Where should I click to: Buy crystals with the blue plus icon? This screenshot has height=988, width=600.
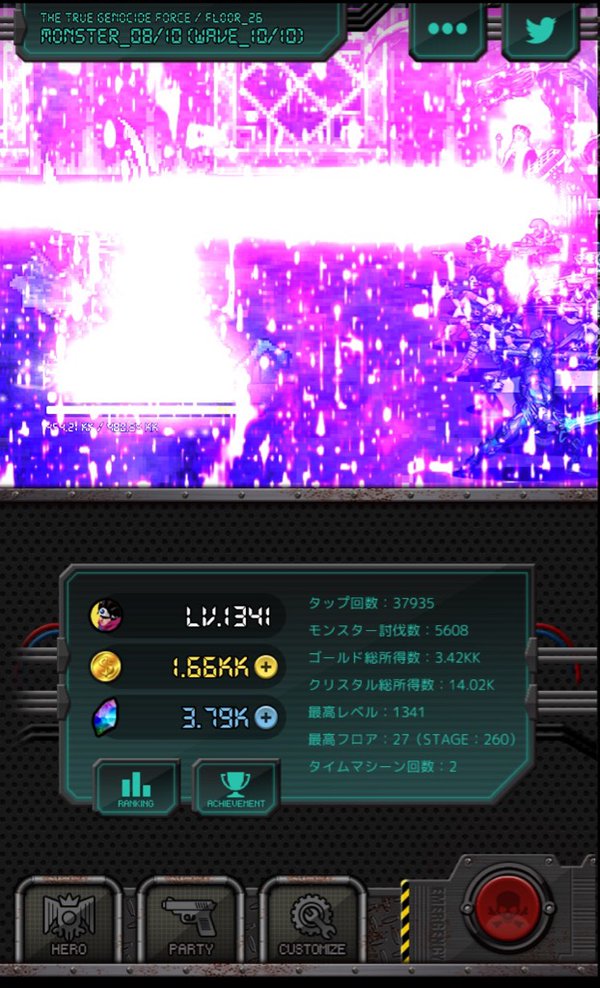click(x=266, y=716)
